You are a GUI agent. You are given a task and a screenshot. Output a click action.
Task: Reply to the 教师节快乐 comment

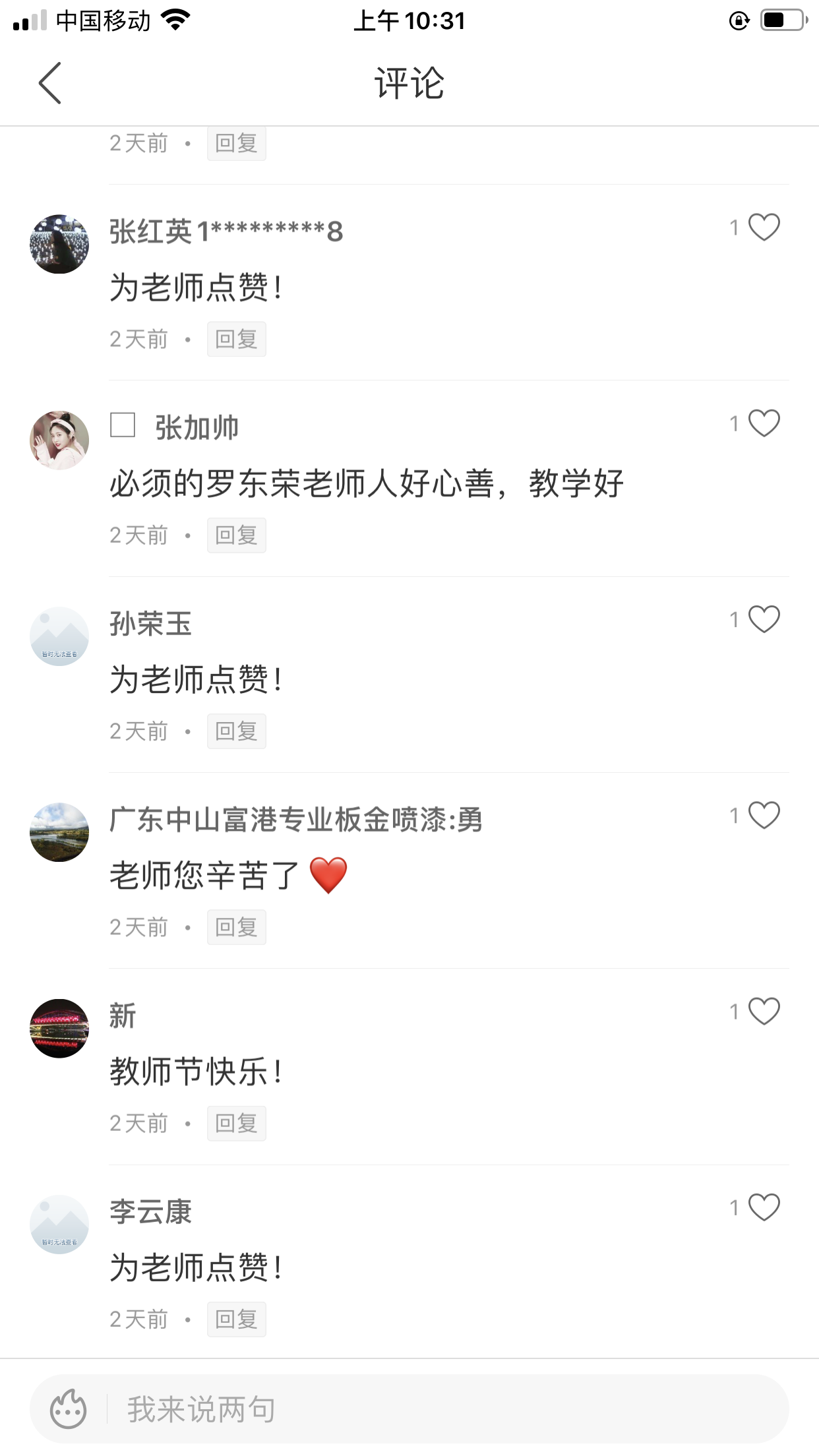tap(236, 1123)
